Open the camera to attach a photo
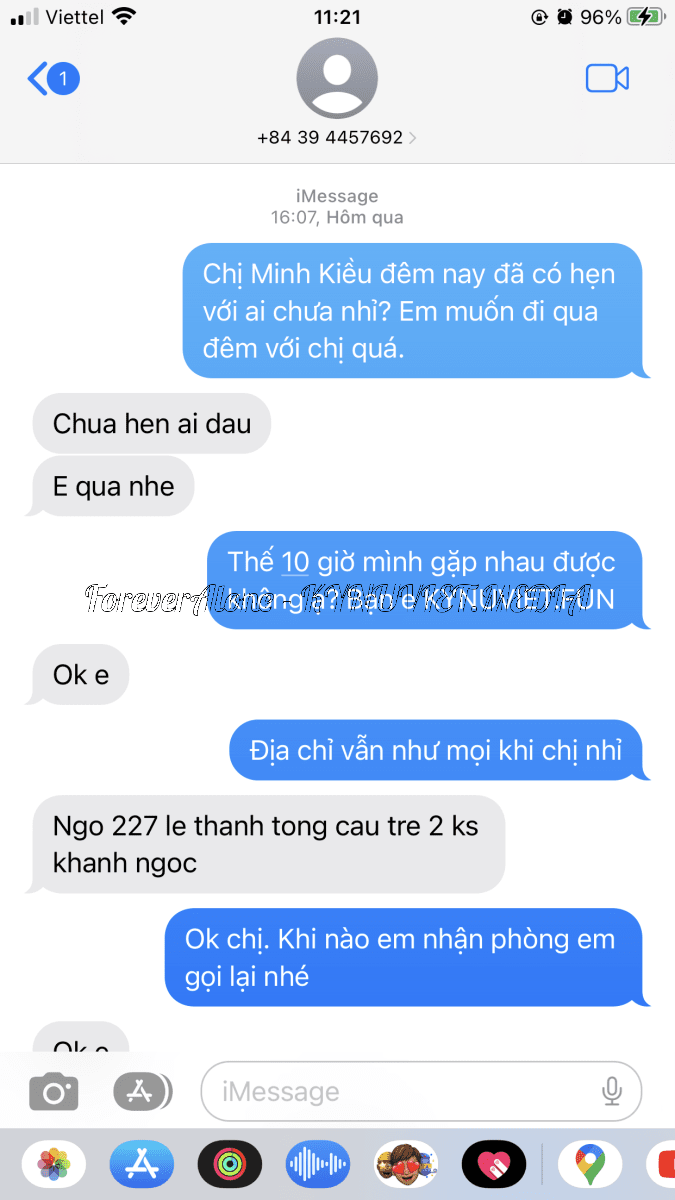 pyautogui.click(x=53, y=1091)
